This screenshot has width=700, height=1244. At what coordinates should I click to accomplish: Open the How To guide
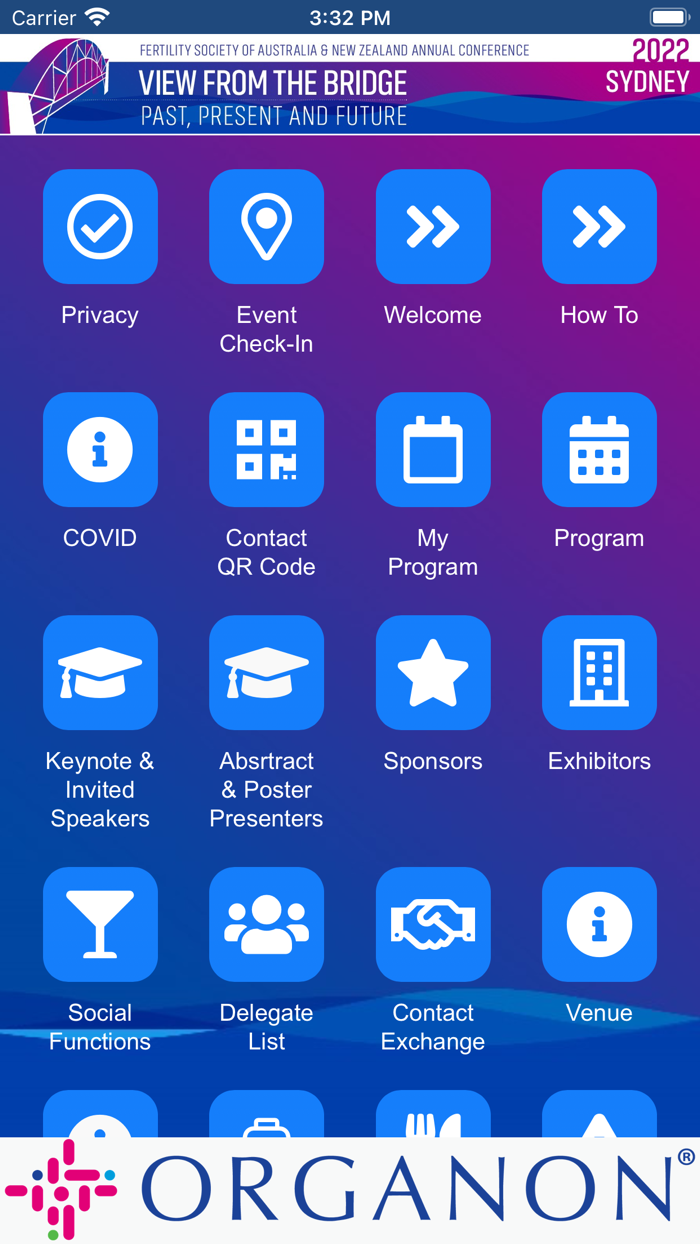tap(599, 227)
